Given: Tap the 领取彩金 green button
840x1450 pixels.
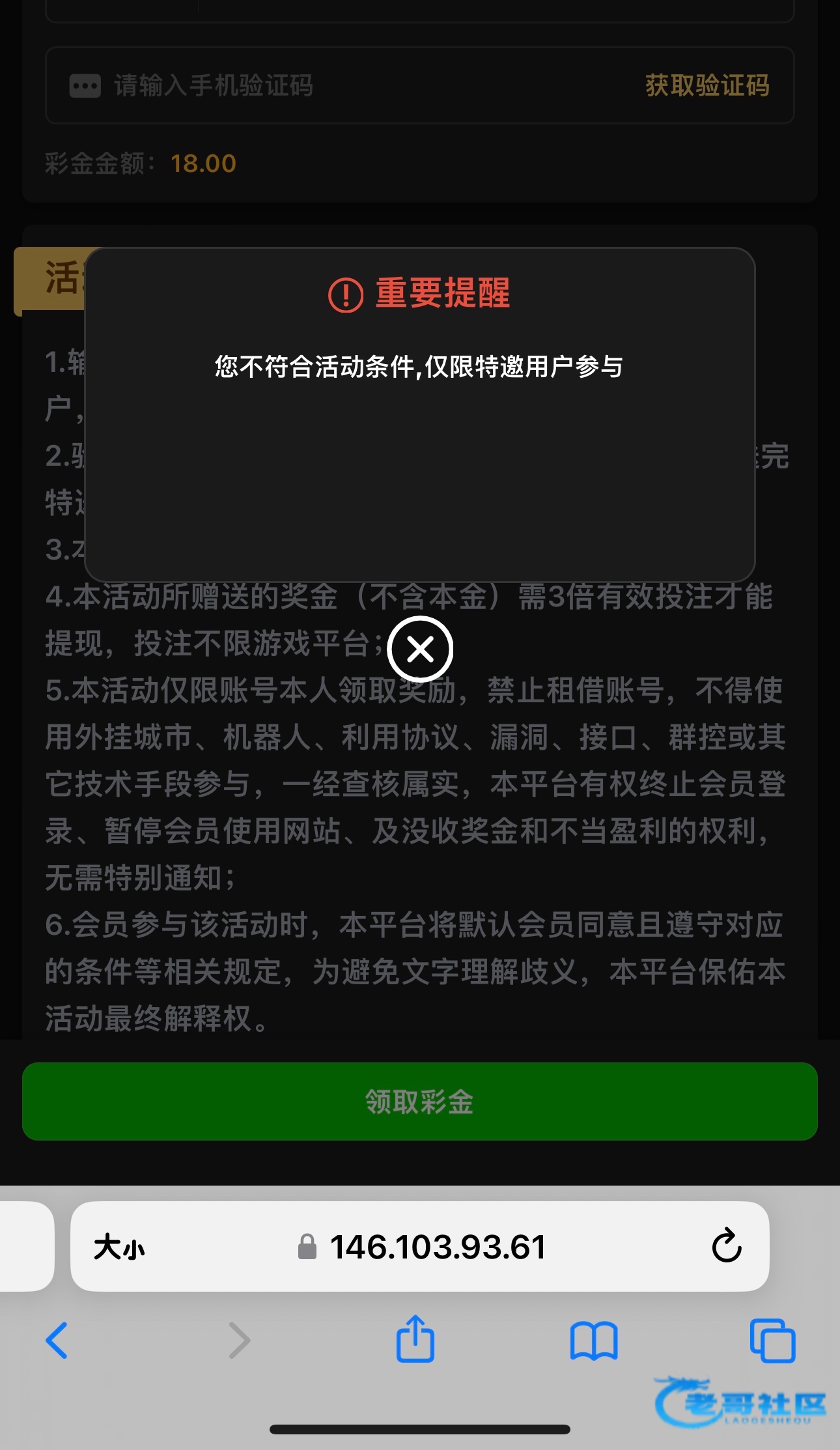Looking at the screenshot, I should coord(420,1102).
